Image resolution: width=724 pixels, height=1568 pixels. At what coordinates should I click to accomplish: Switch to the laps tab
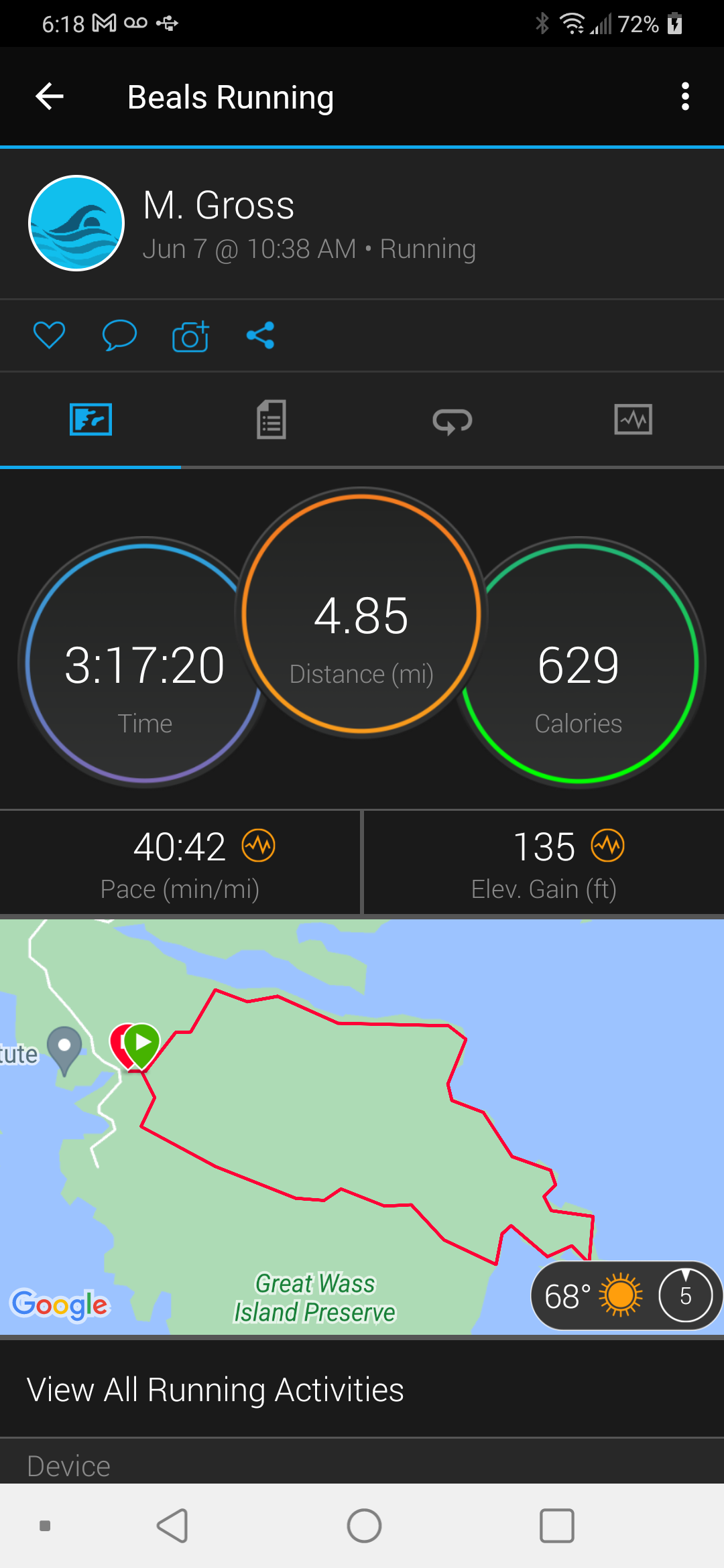tap(452, 420)
